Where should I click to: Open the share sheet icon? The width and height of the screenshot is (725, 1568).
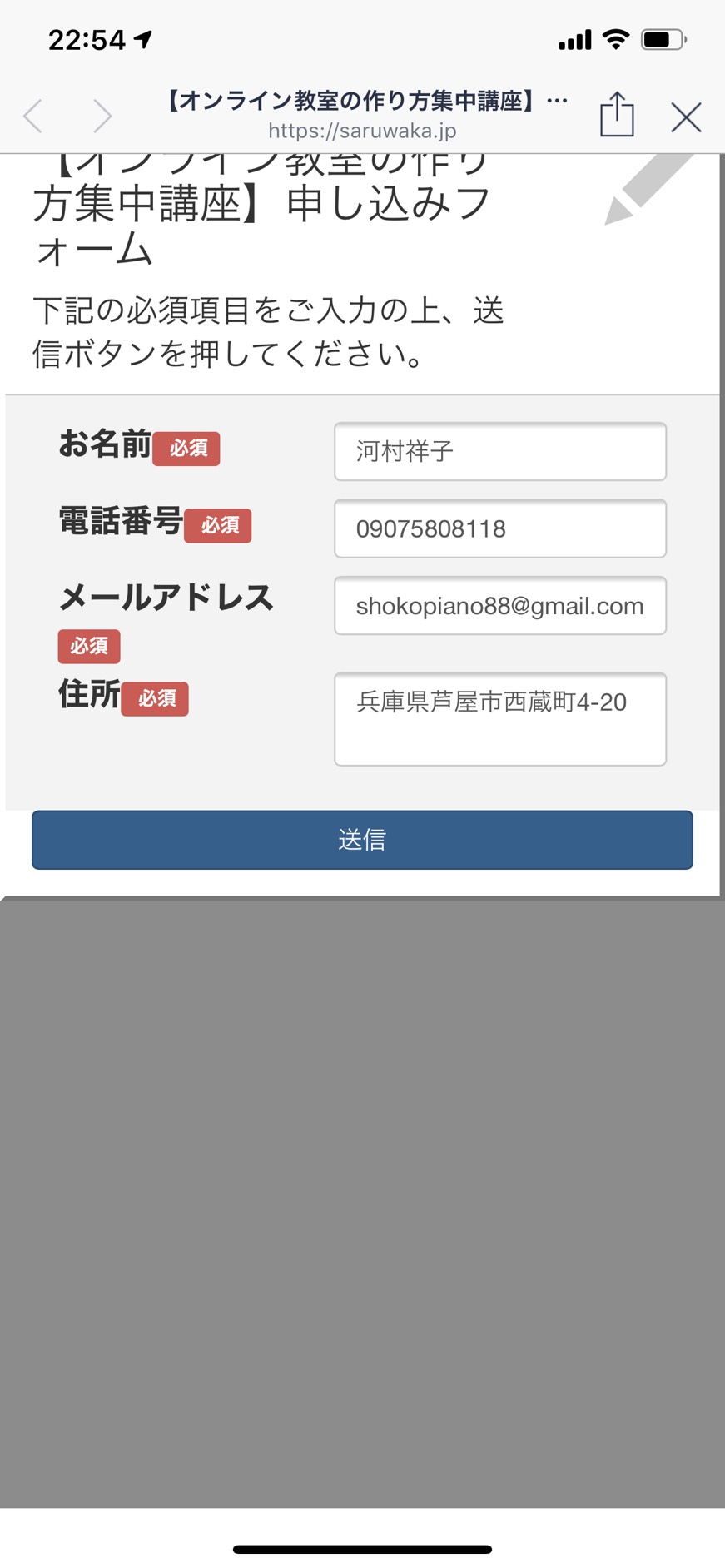[x=617, y=114]
